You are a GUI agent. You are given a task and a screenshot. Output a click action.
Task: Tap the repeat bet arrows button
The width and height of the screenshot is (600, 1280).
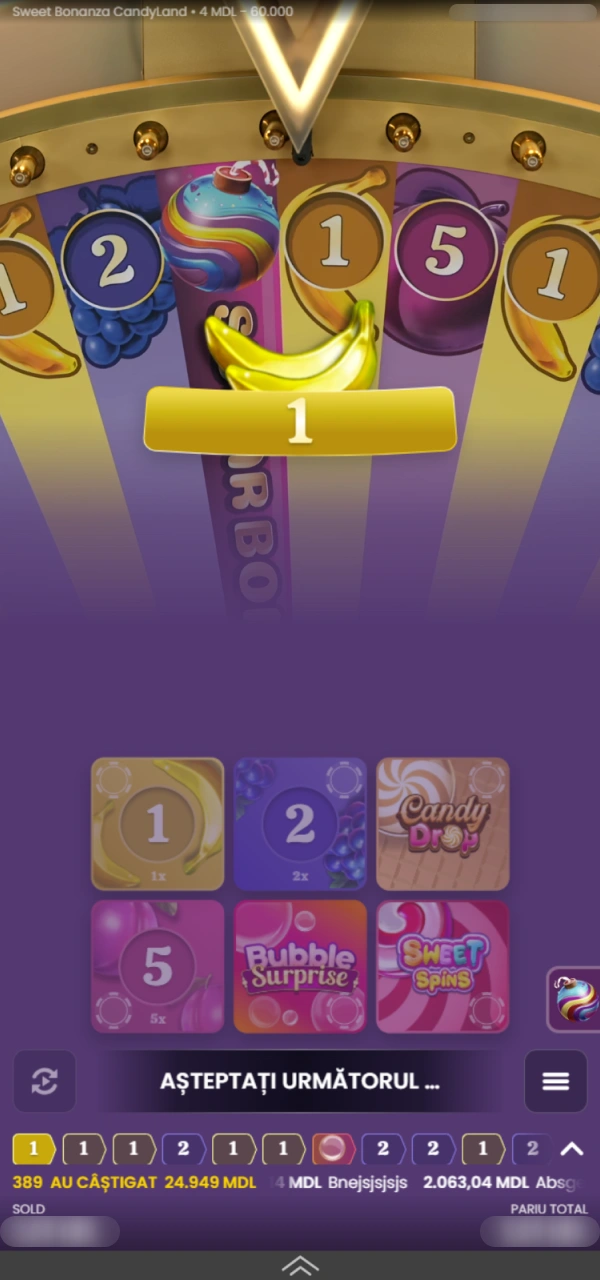tap(45, 1081)
